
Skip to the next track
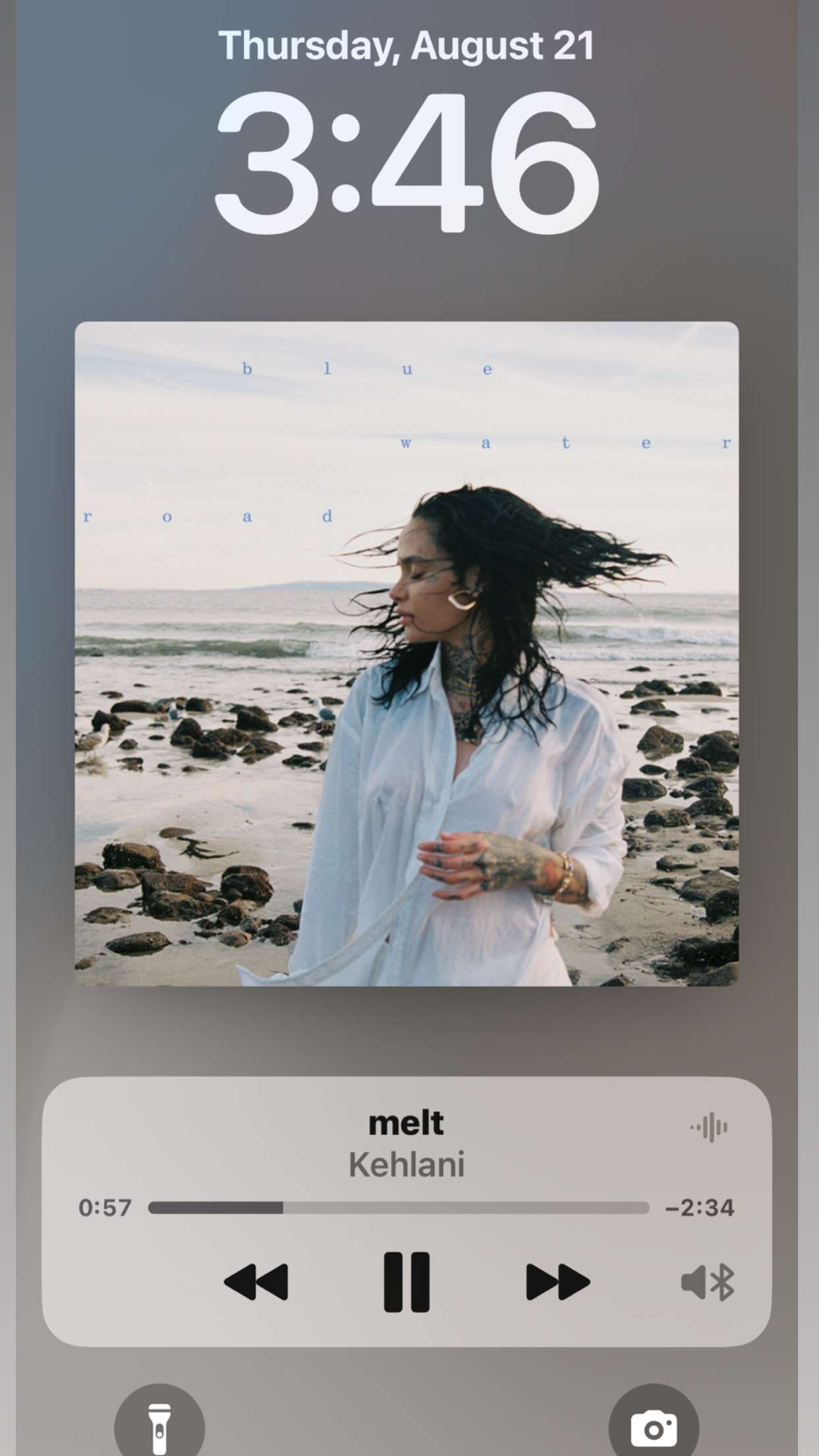click(x=557, y=1282)
